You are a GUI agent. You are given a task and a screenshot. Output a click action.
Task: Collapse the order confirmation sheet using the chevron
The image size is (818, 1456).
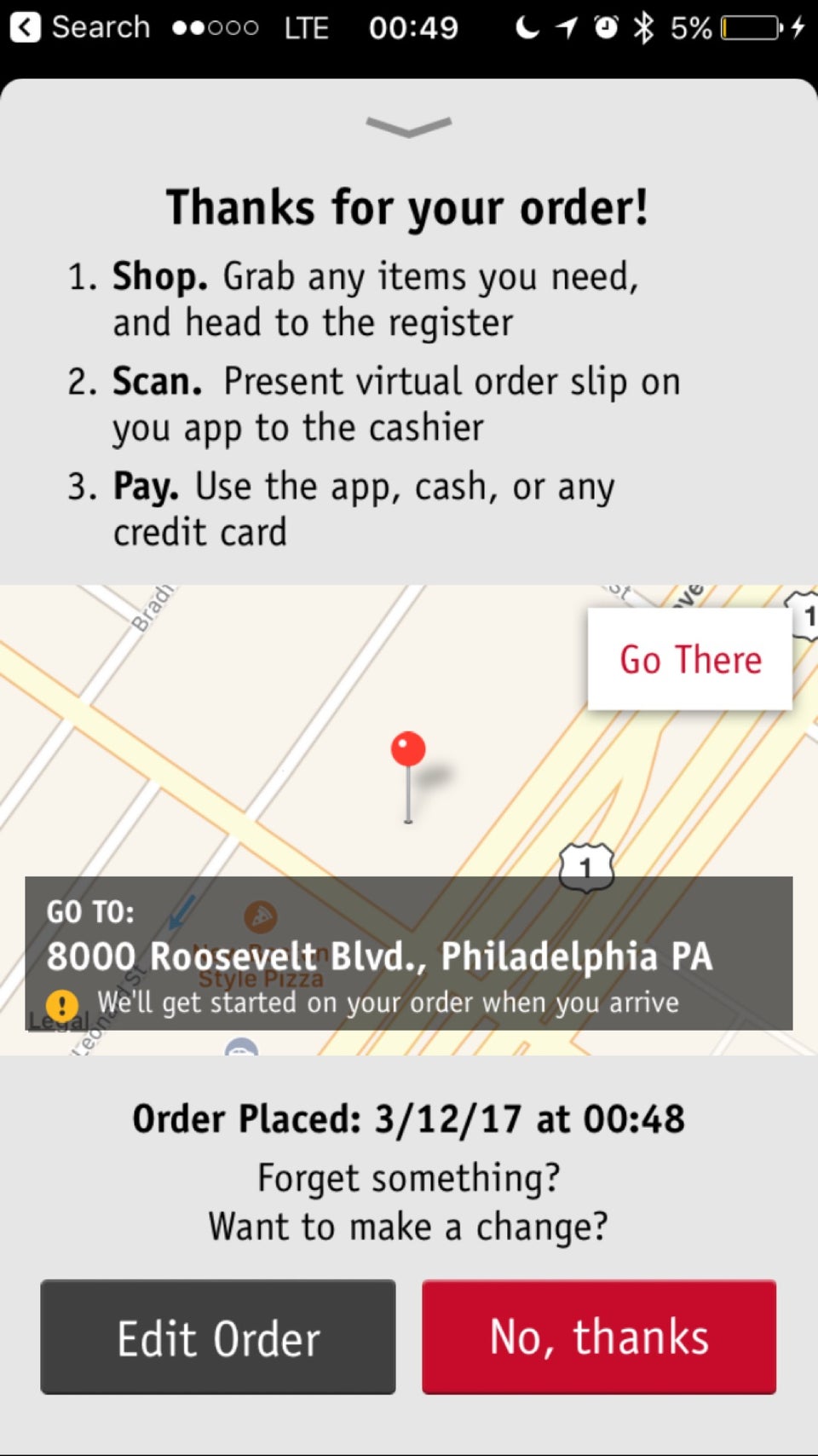pyautogui.click(x=409, y=127)
